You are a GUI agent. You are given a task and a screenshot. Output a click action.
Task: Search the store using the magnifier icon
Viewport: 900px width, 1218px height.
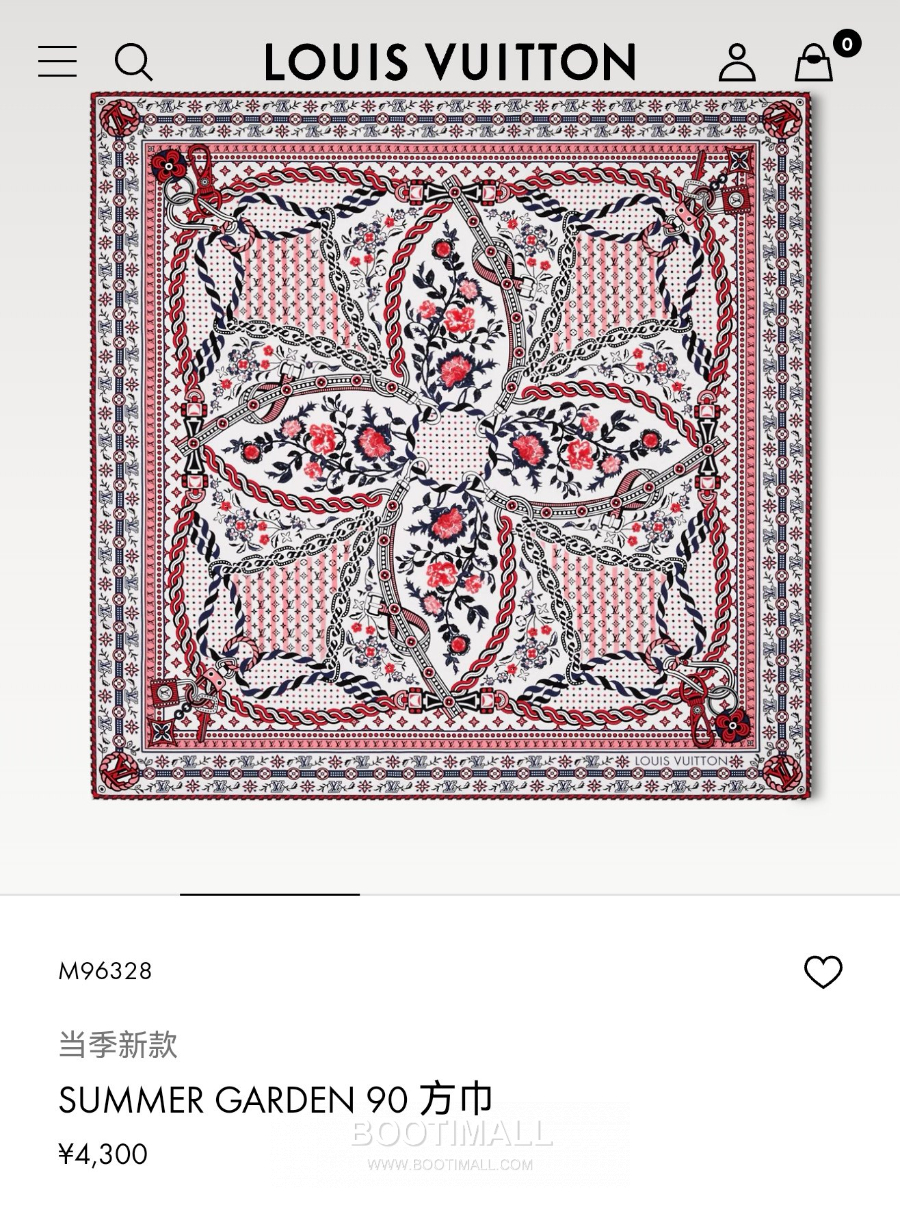pyautogui.click(x=133, y=61)
